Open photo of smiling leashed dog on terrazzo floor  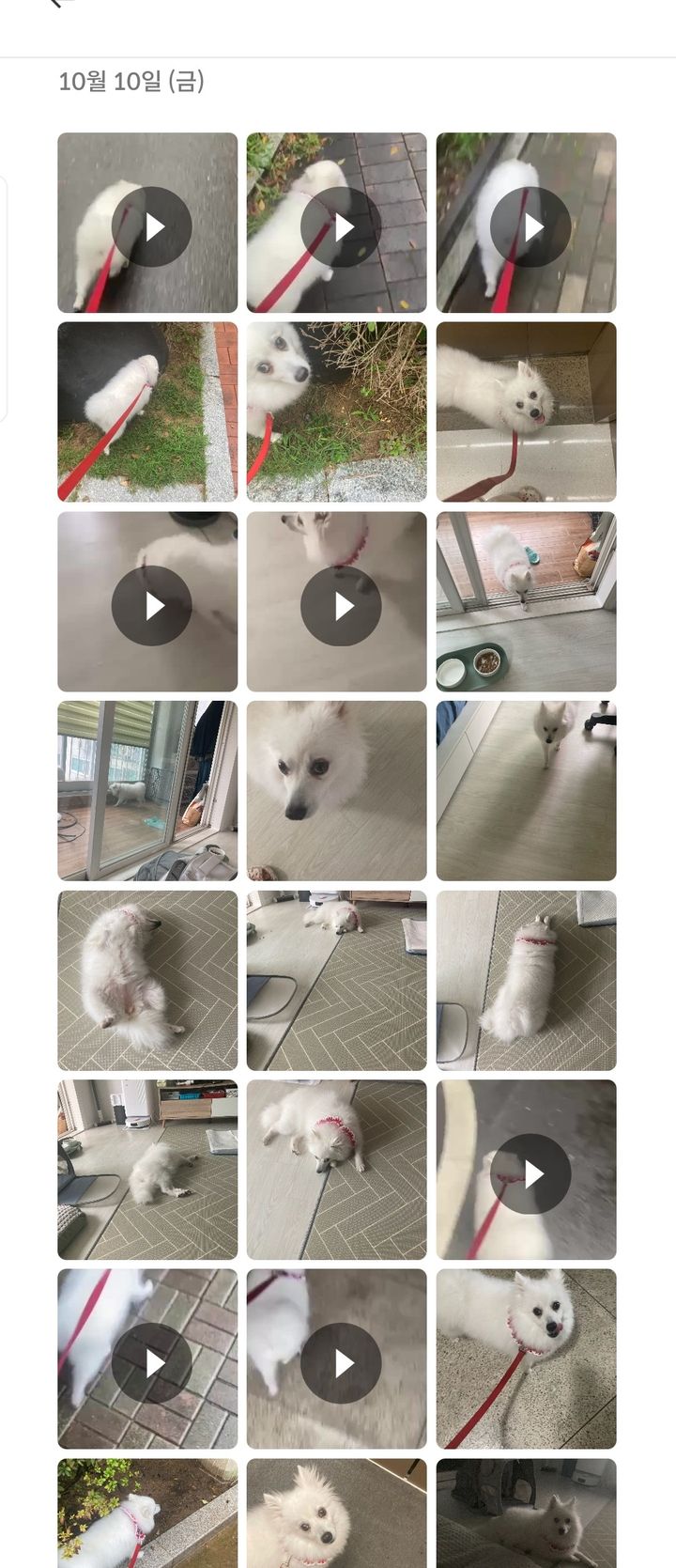[526, 1358]
